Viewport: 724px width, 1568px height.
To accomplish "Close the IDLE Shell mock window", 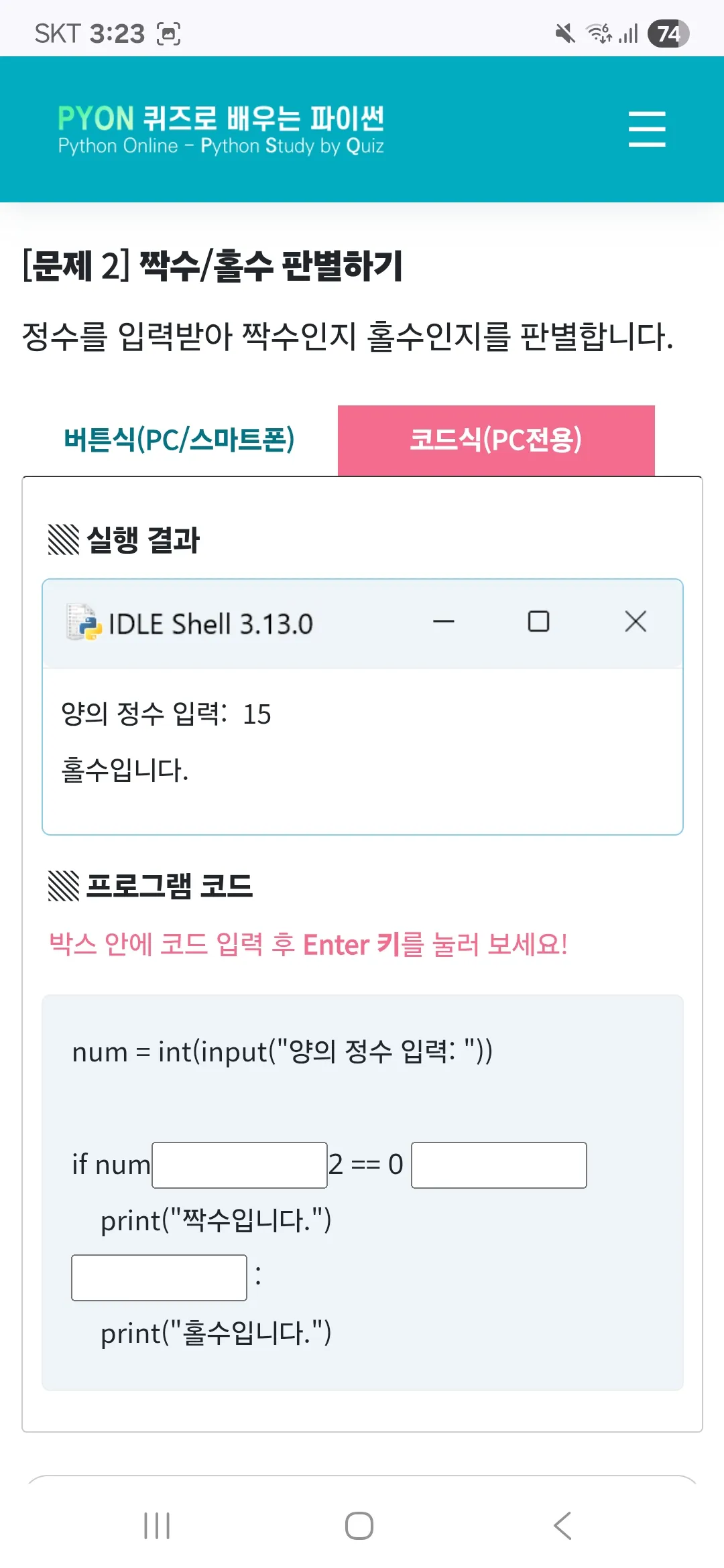I will (635, 622).
